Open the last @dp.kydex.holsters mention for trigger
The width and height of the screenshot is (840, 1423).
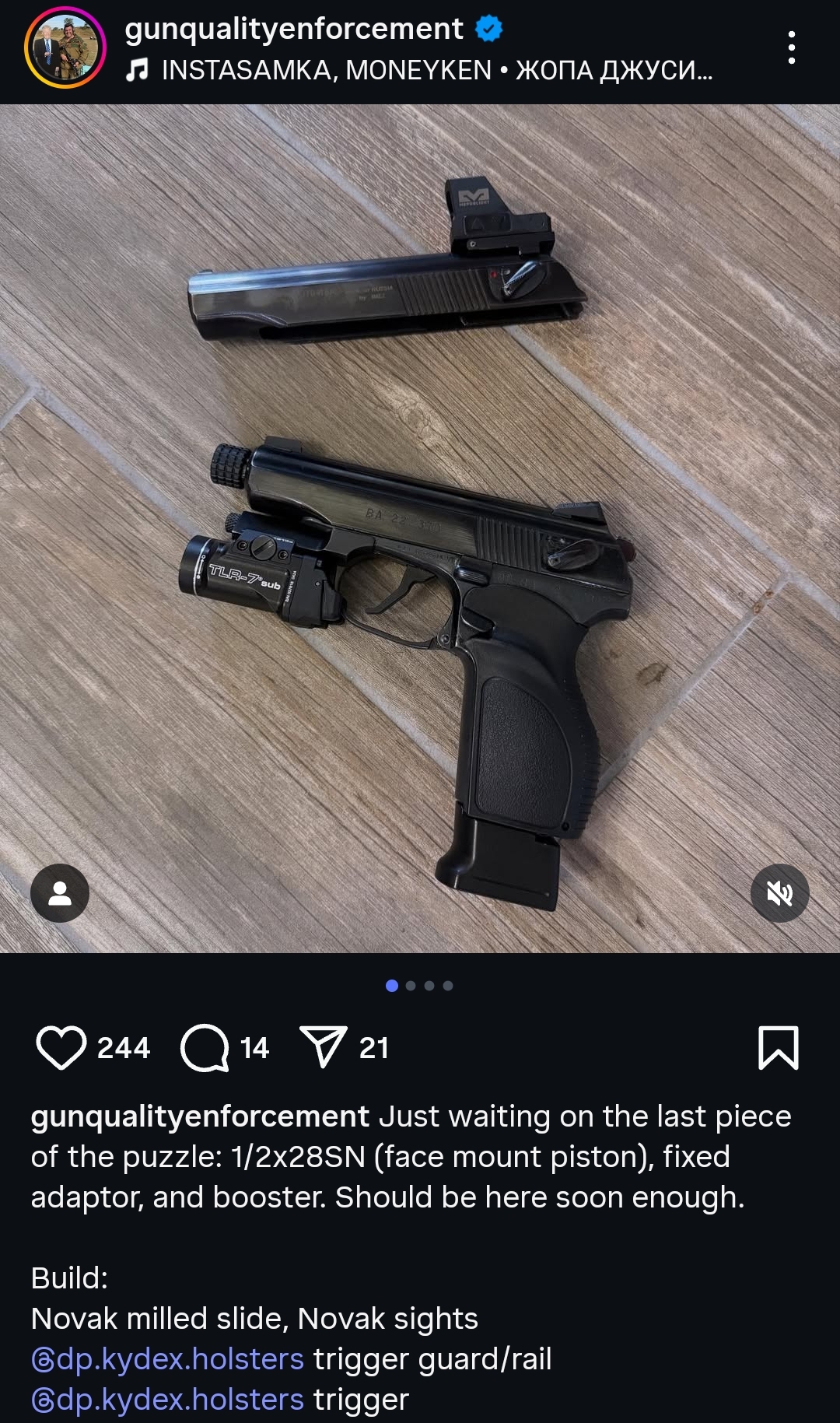click(x=167, y=1400)
